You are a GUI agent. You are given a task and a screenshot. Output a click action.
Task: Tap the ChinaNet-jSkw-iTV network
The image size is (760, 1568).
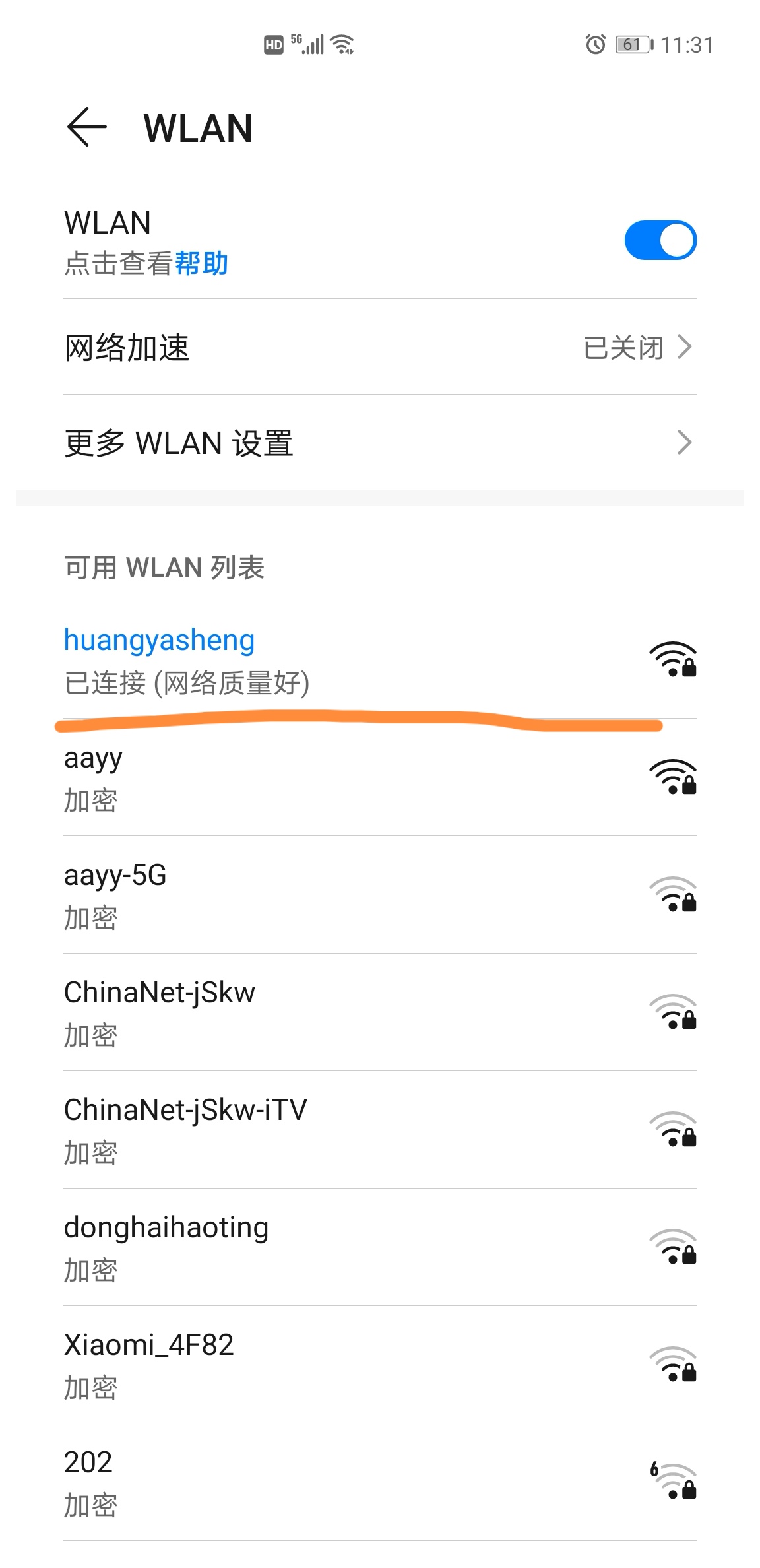379,1130
